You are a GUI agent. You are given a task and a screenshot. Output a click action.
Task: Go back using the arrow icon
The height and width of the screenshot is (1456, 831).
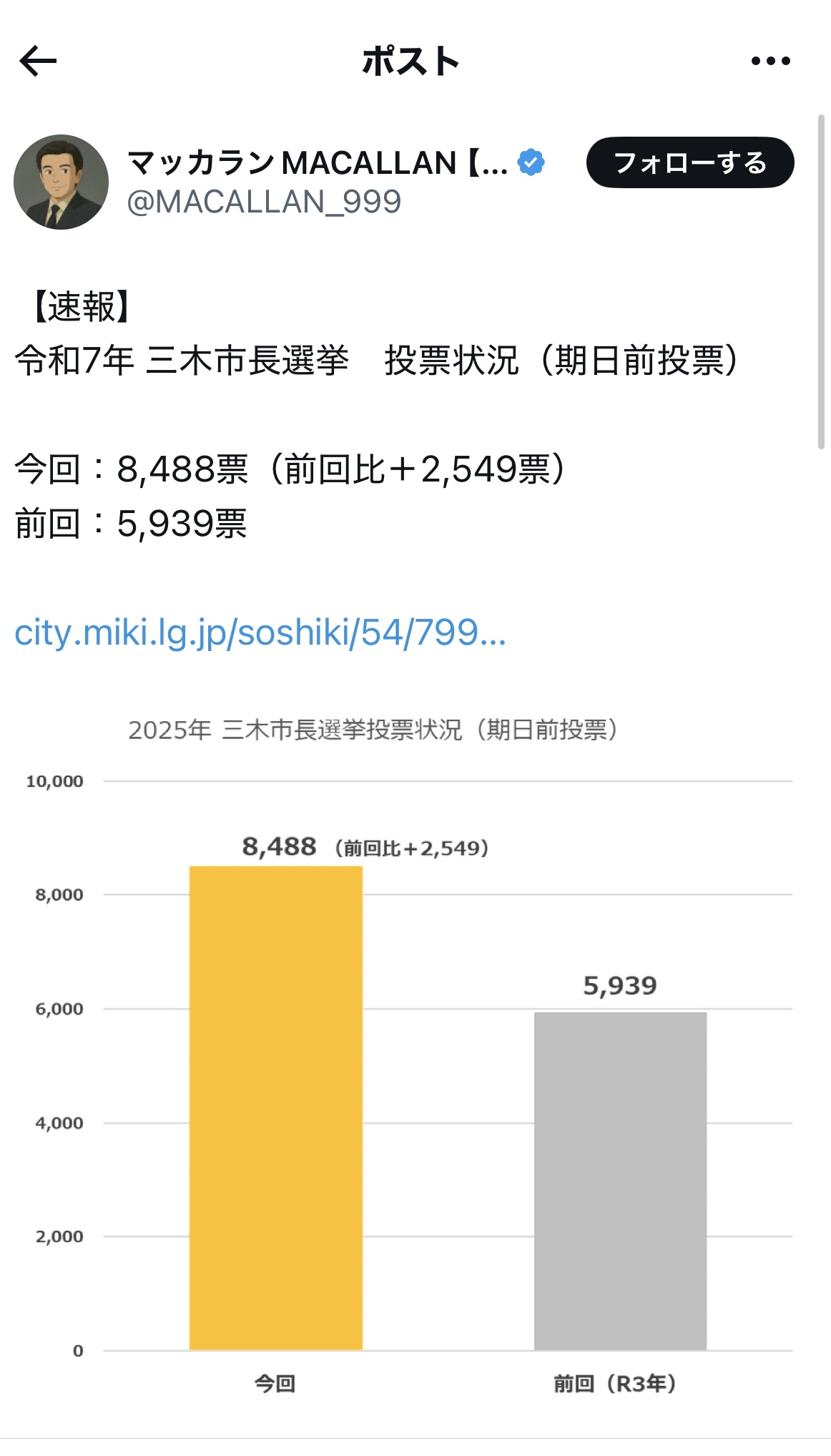tap(38, 62)
